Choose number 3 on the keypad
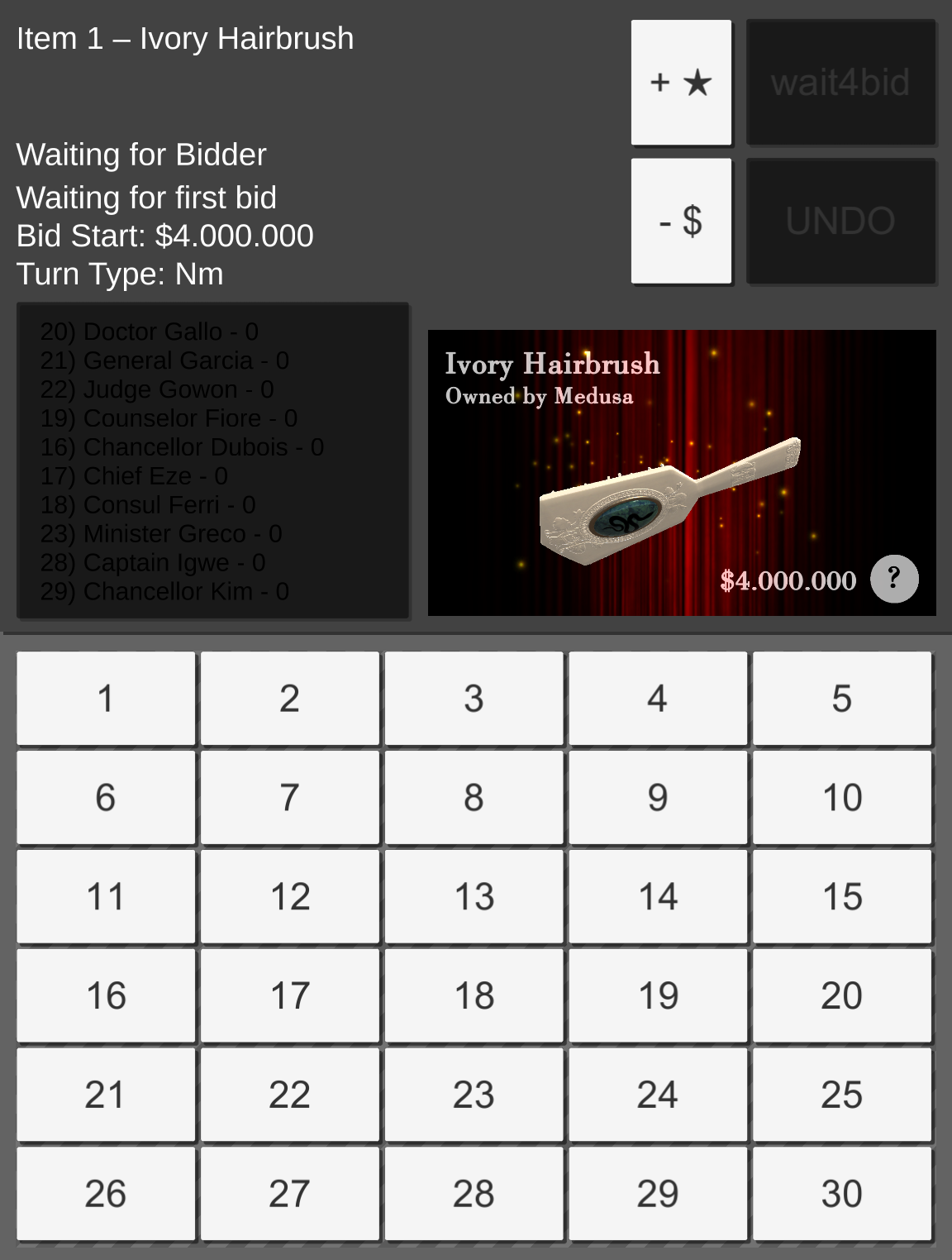 tap(474, 699)
